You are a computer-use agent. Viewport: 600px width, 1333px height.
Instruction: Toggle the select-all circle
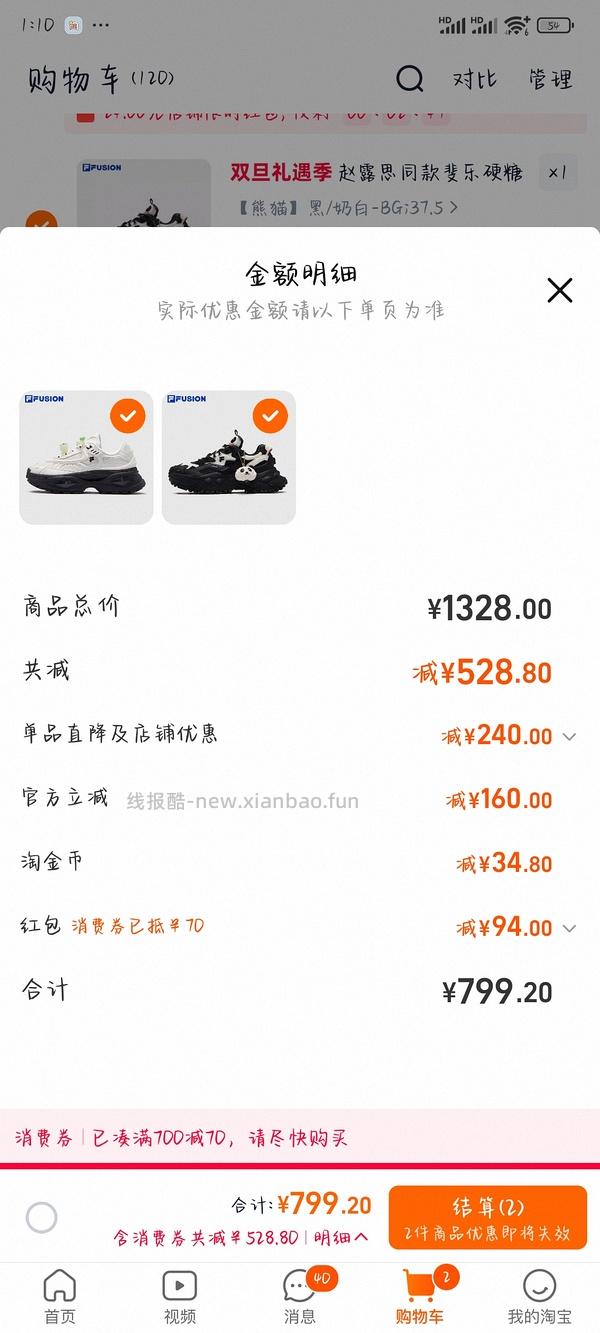42,1217
